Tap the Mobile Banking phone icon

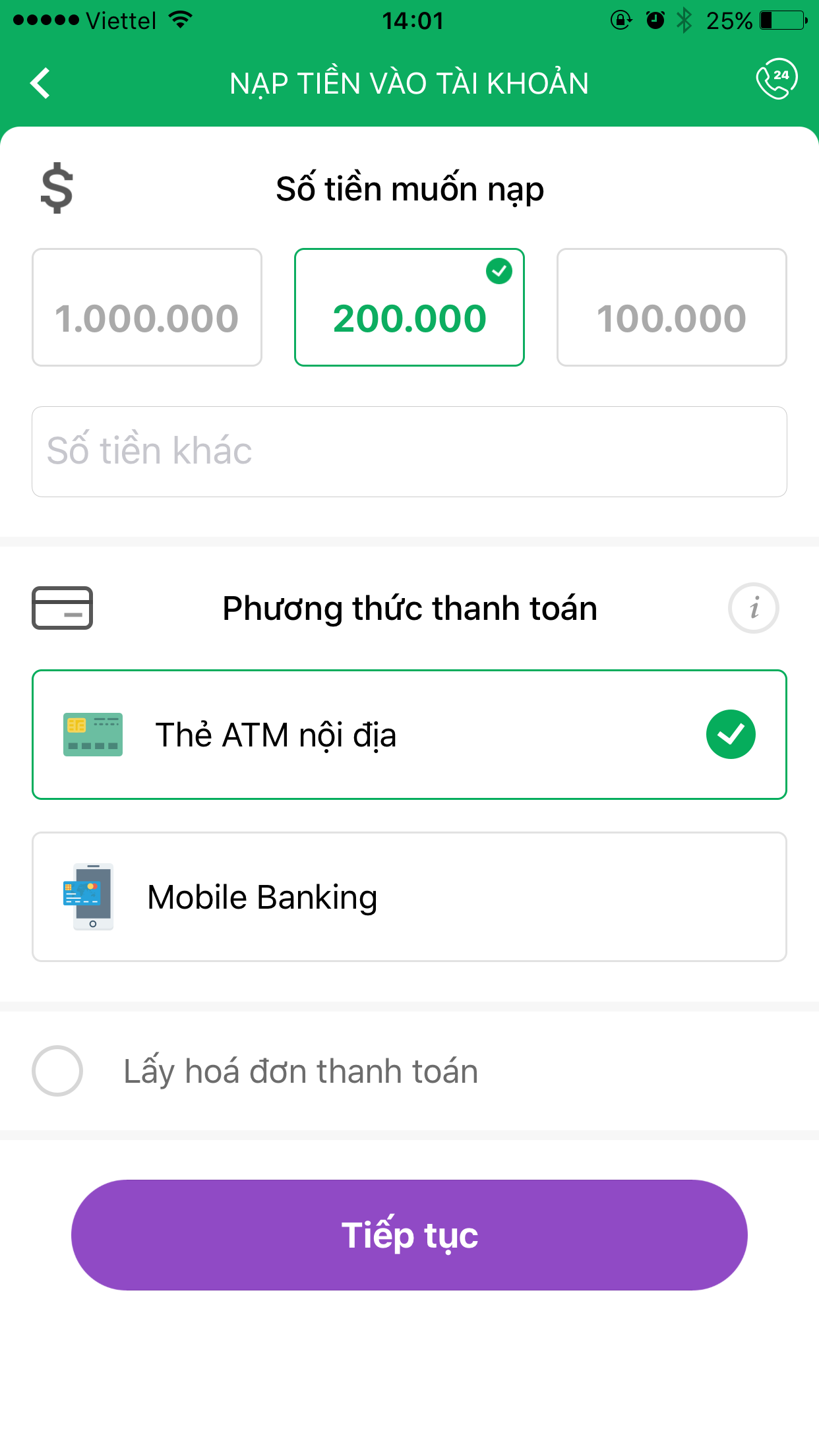click(89, 895)
